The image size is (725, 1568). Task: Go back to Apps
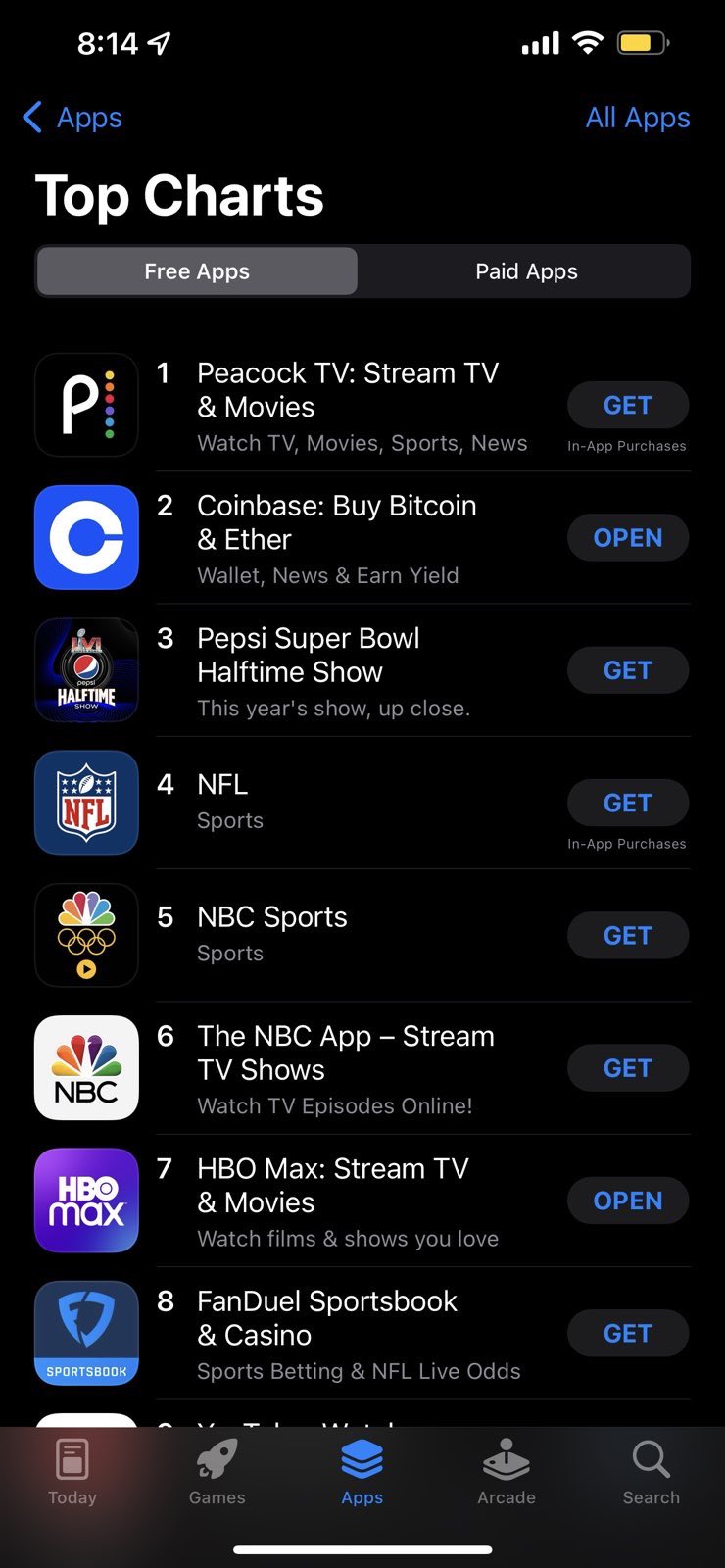pos(72,118)
